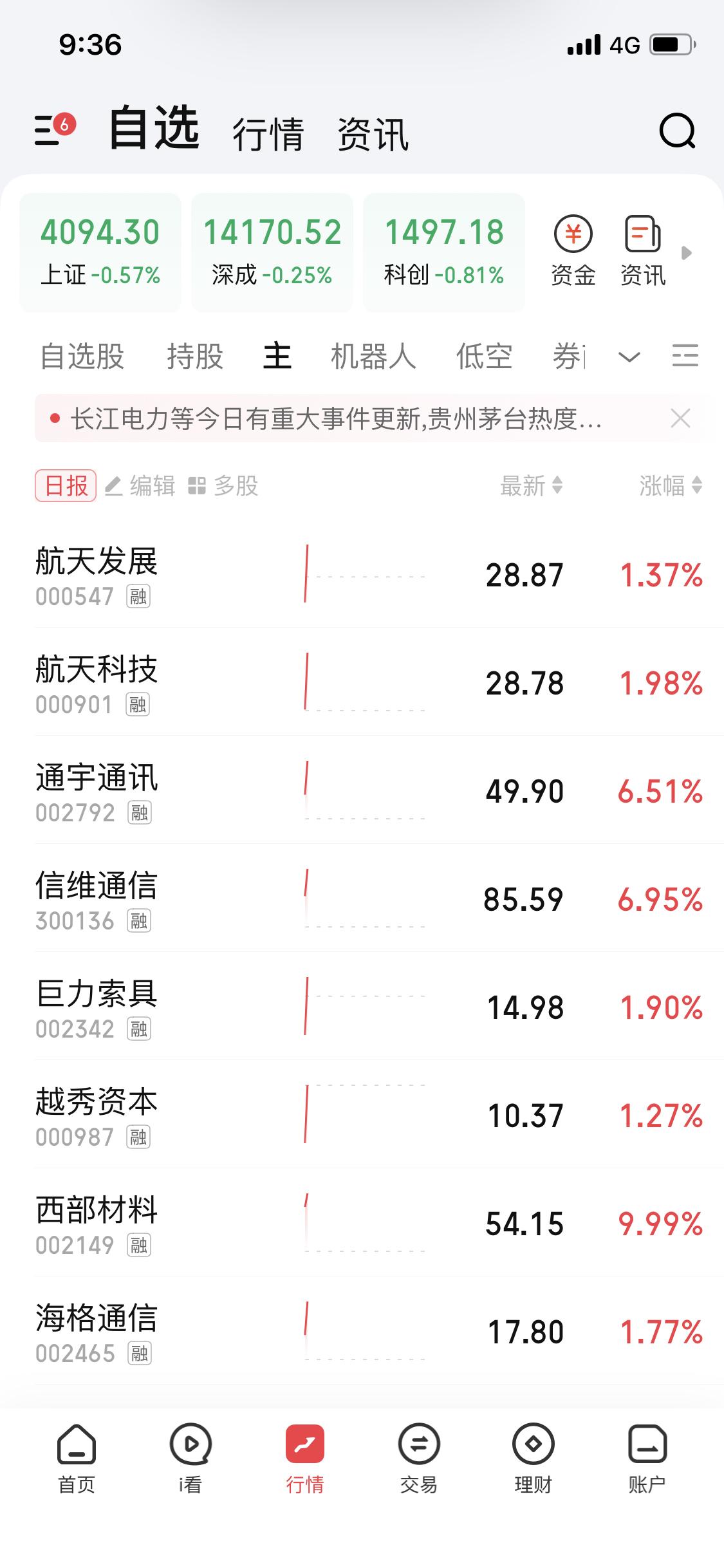Open the side menu with badge 6
This screenshot has height=1568, width=724.
55,131
